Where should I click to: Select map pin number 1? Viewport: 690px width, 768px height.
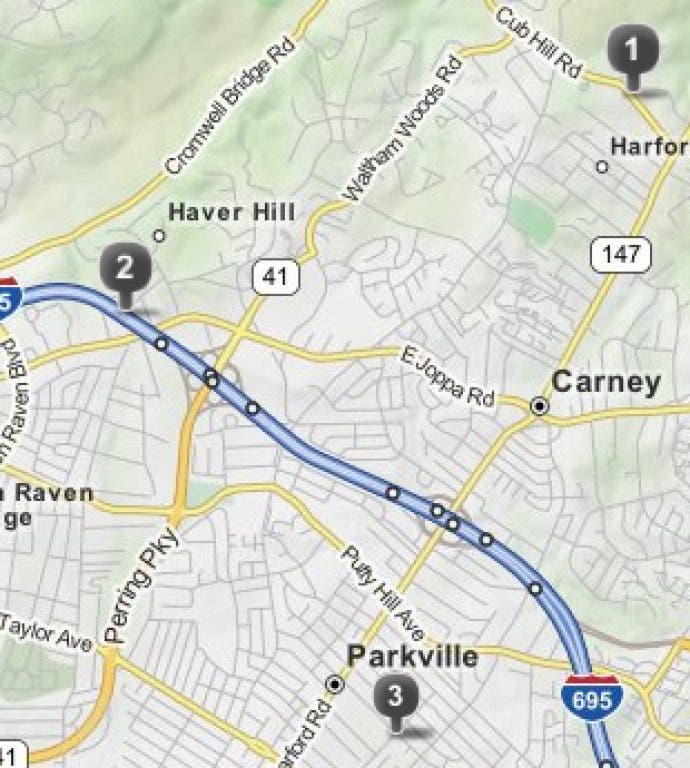(x=632, y=50)
